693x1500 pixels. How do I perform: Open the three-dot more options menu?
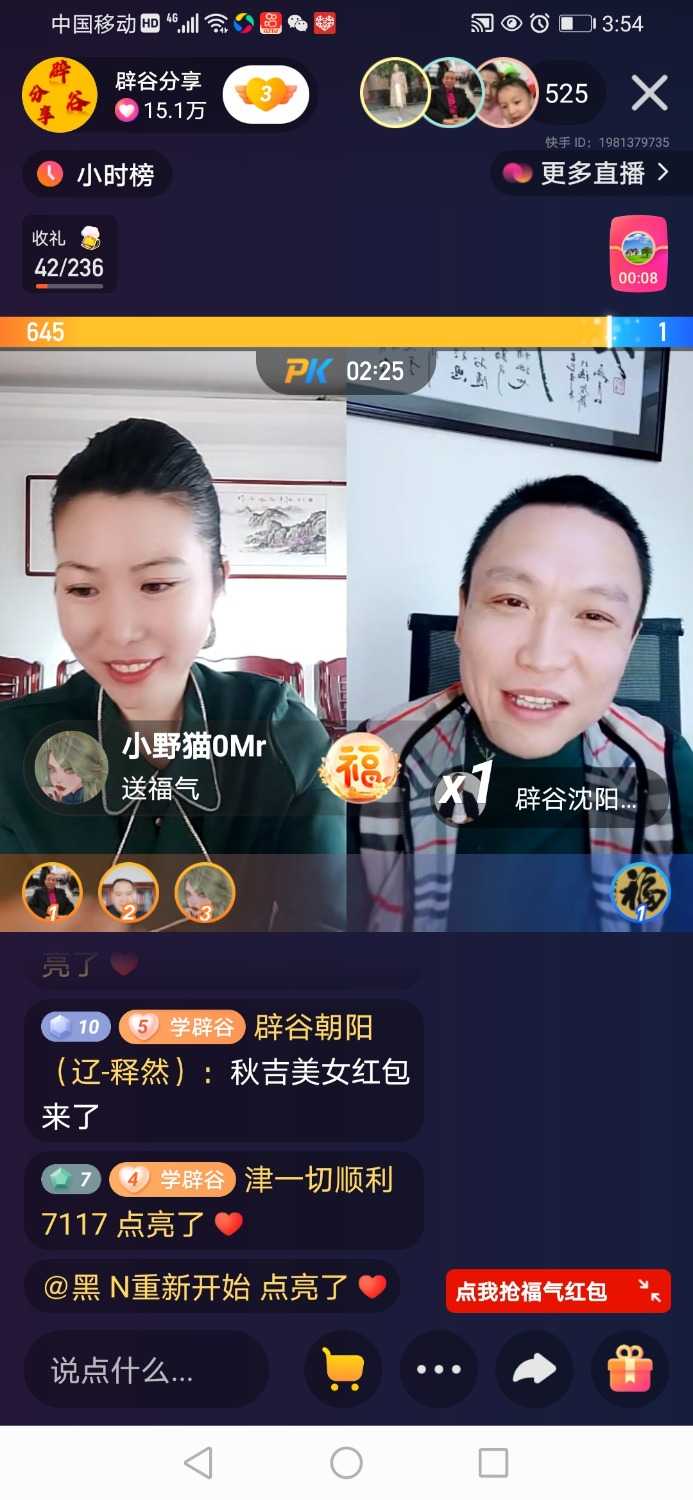[439, 1370]
